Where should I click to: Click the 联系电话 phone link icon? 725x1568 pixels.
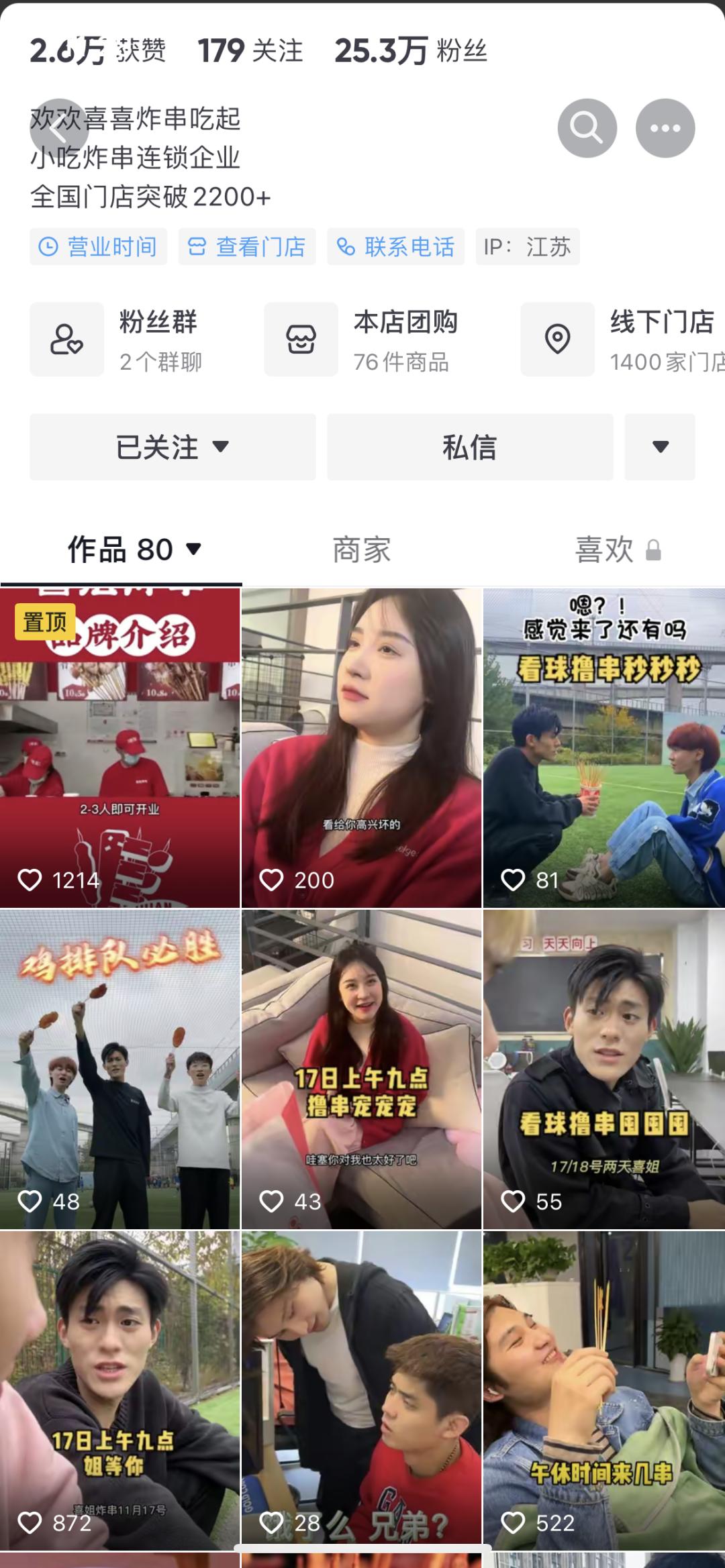[x=345, y=247]
